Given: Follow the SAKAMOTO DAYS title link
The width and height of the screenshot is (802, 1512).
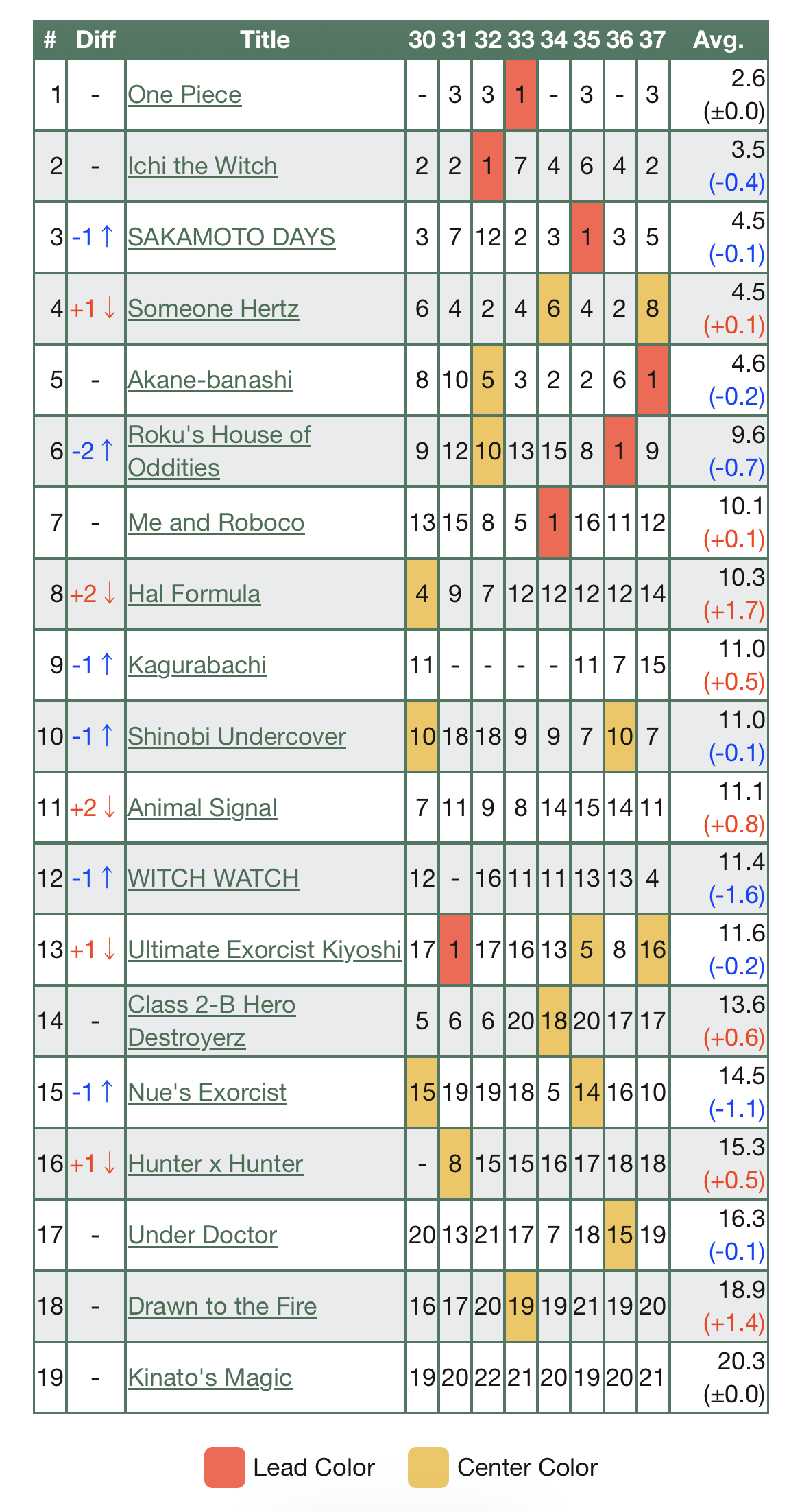Looking at the screenshot, I should [x=232, y=237].
